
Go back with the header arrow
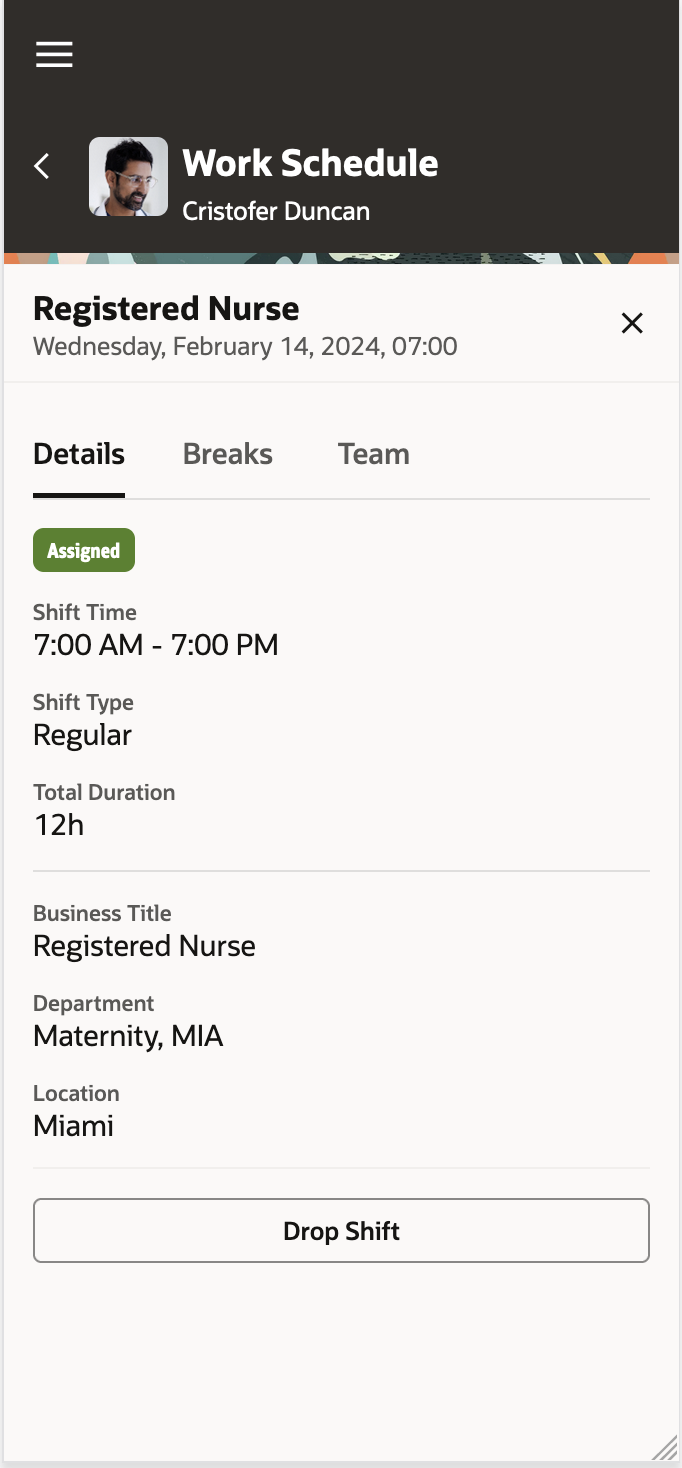coord(42,166)
